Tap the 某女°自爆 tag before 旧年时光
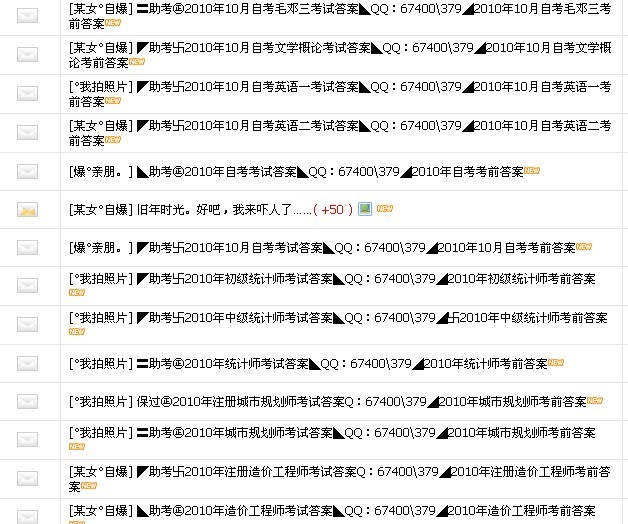 (x=100, y=210)
